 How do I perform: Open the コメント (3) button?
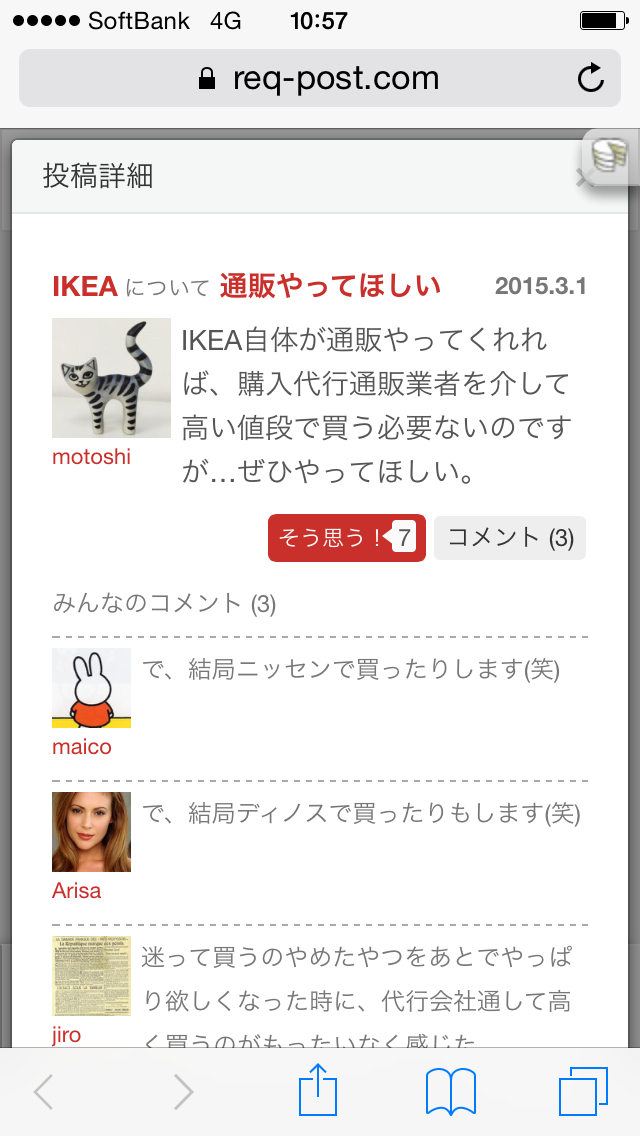tap(510, 538)
